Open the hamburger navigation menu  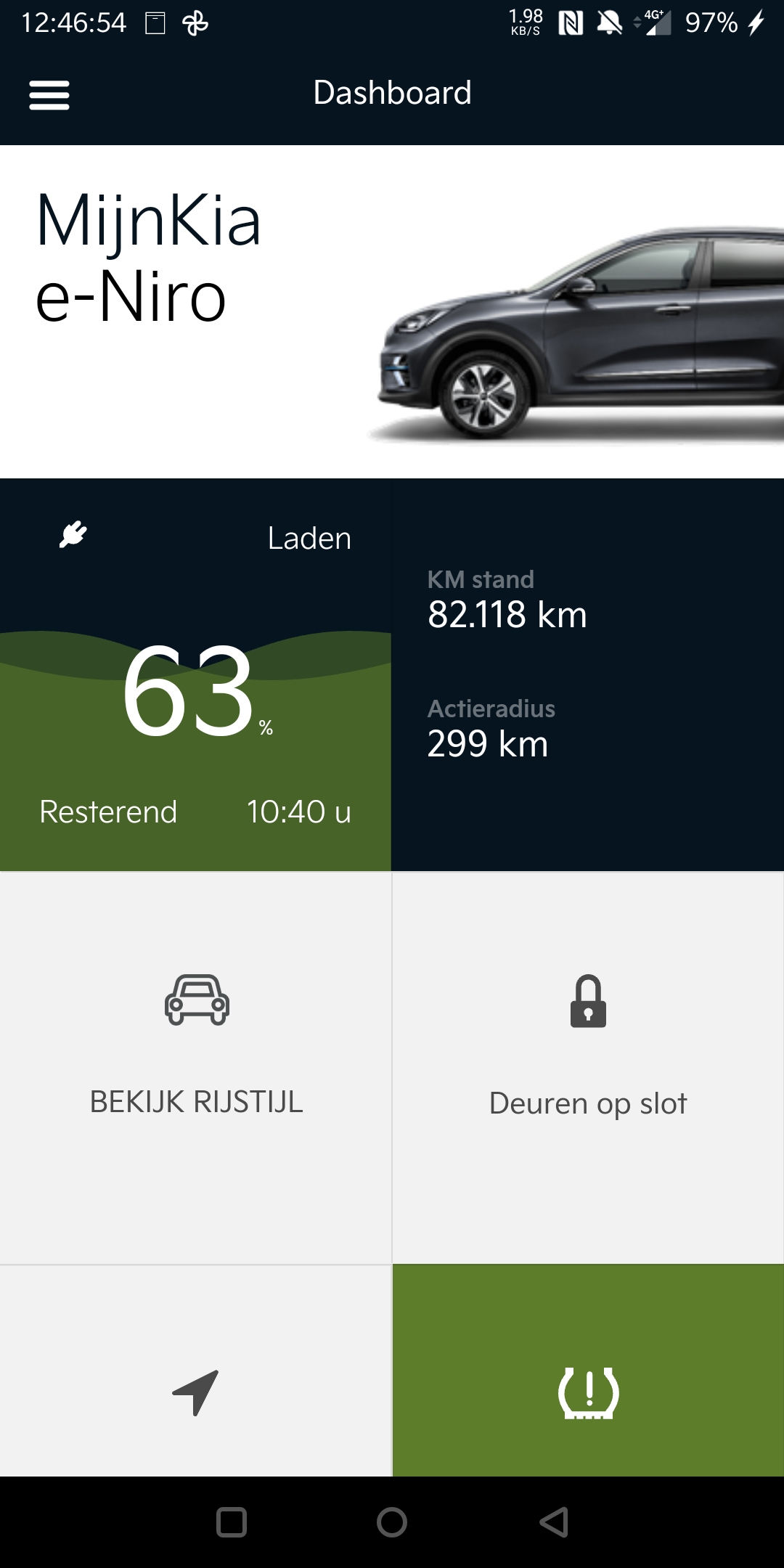pos(49,95)
